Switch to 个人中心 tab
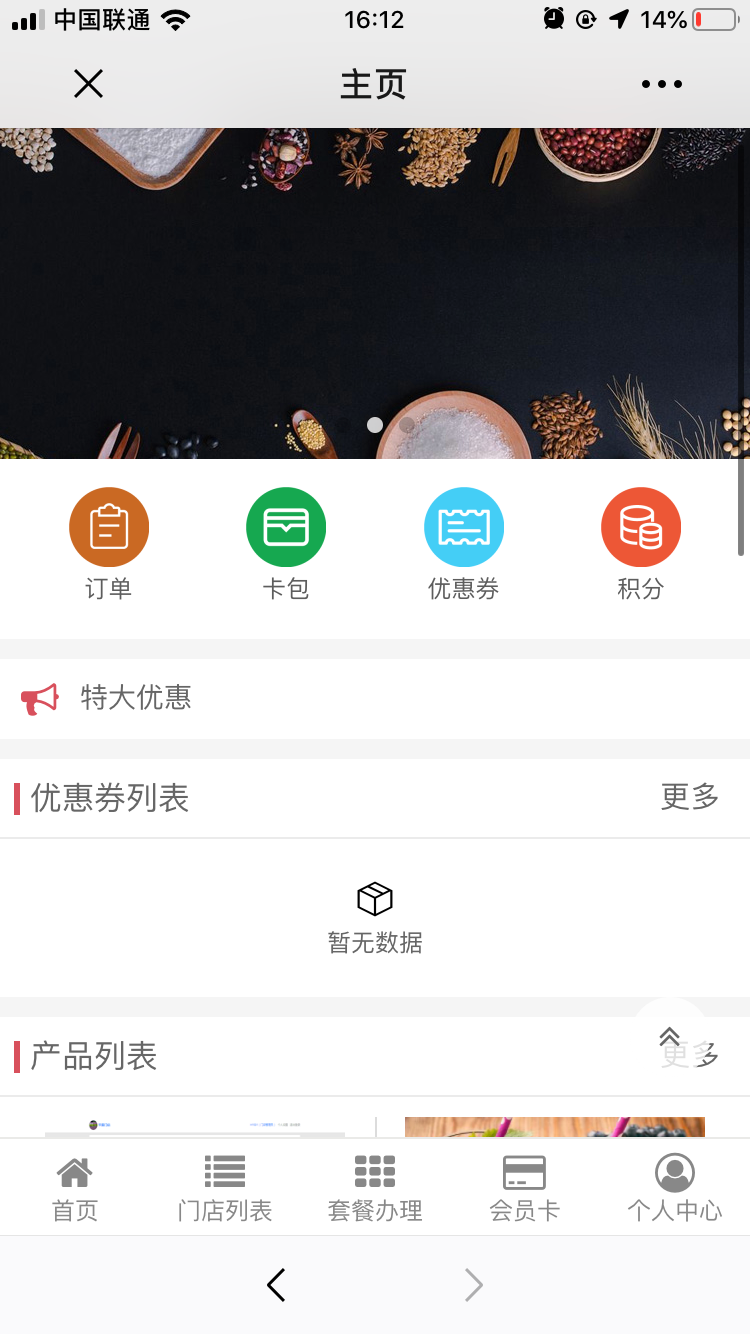The width and height of the screenshot is (750, 1334). point(674,1188)
